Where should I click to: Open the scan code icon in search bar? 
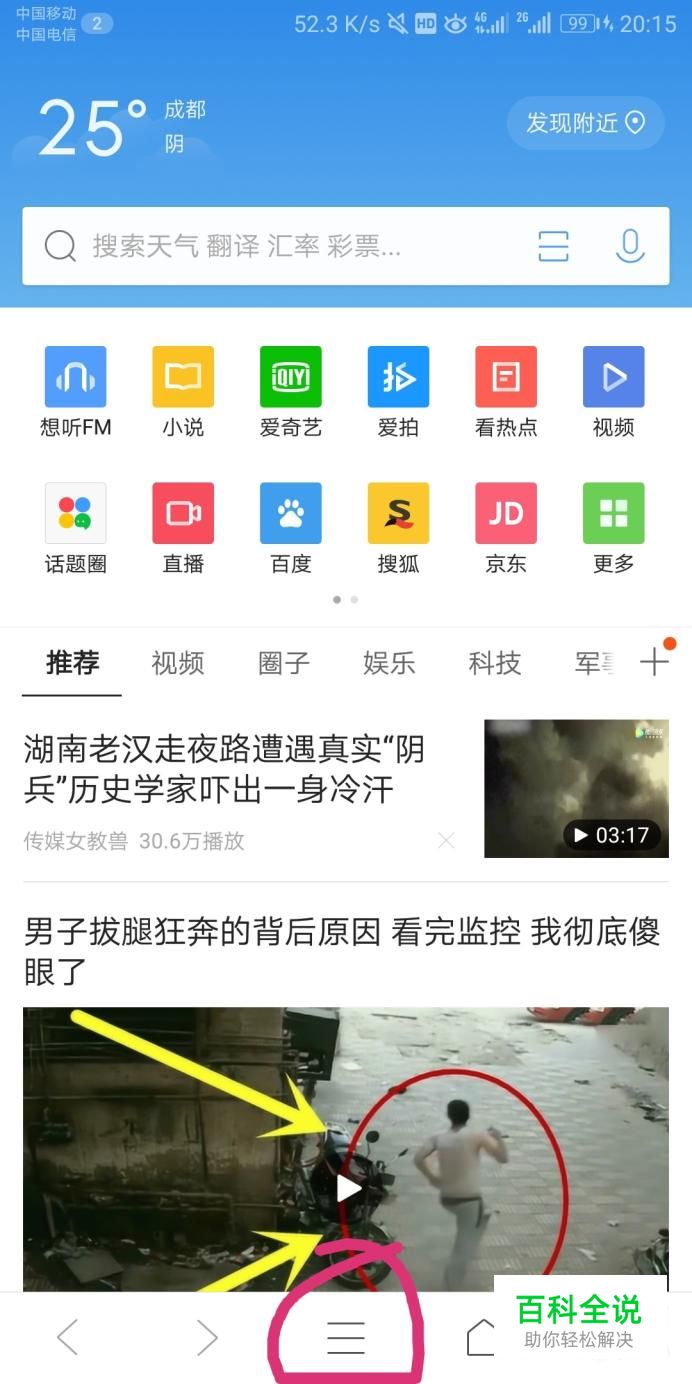[553, 246]
